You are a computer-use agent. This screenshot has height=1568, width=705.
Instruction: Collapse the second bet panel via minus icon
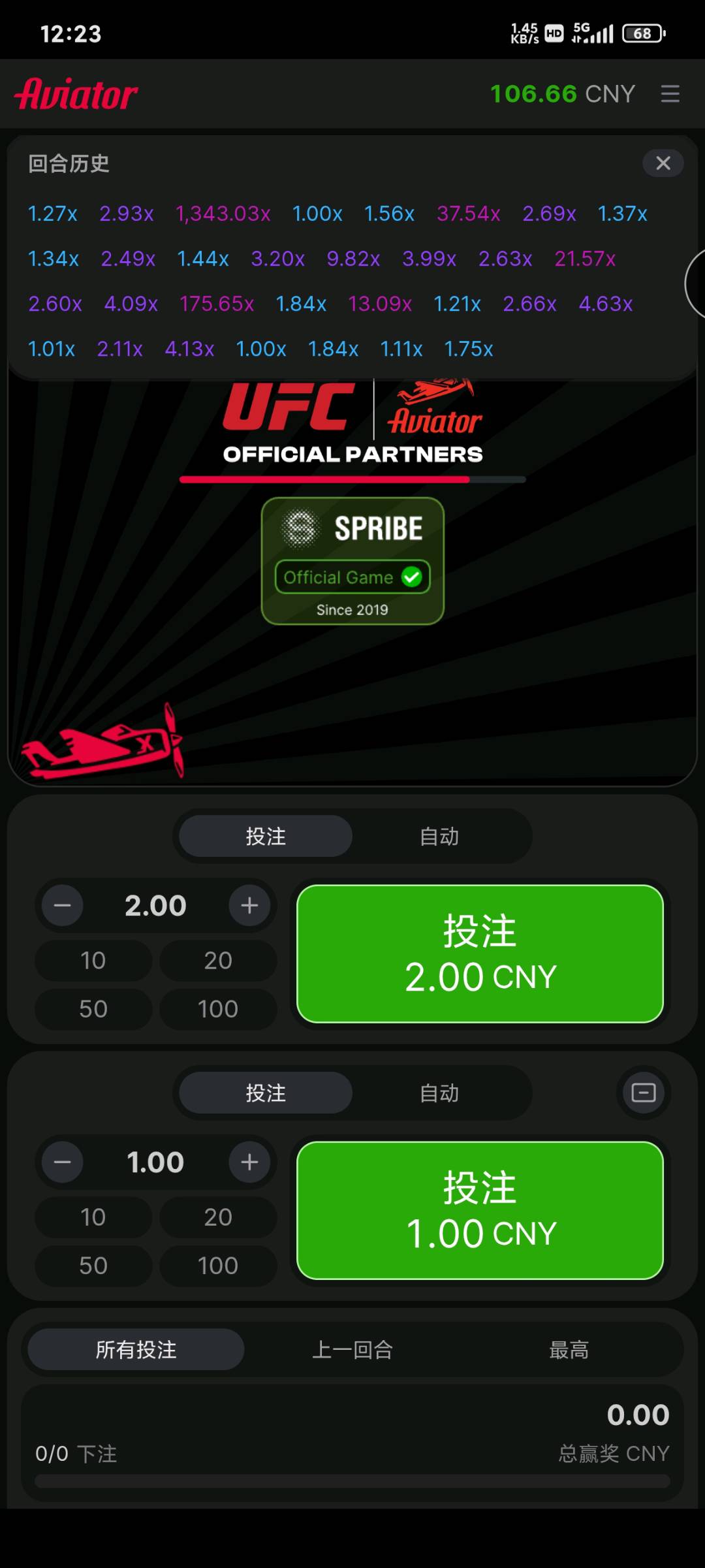[642, 1093]
